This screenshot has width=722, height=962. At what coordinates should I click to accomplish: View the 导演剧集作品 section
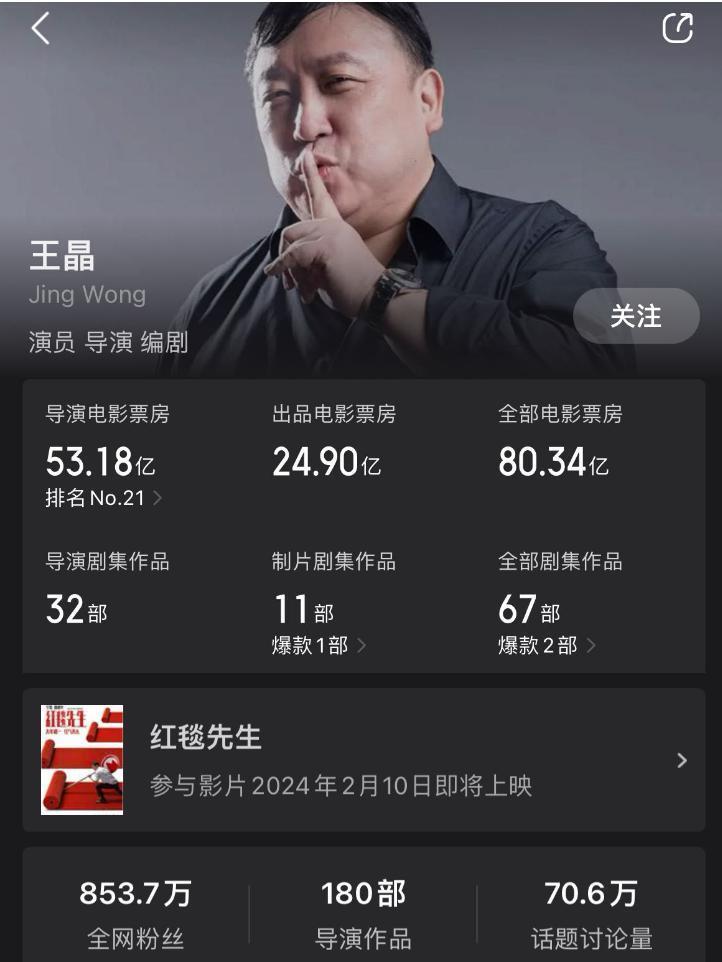click(x=110, y=585)
